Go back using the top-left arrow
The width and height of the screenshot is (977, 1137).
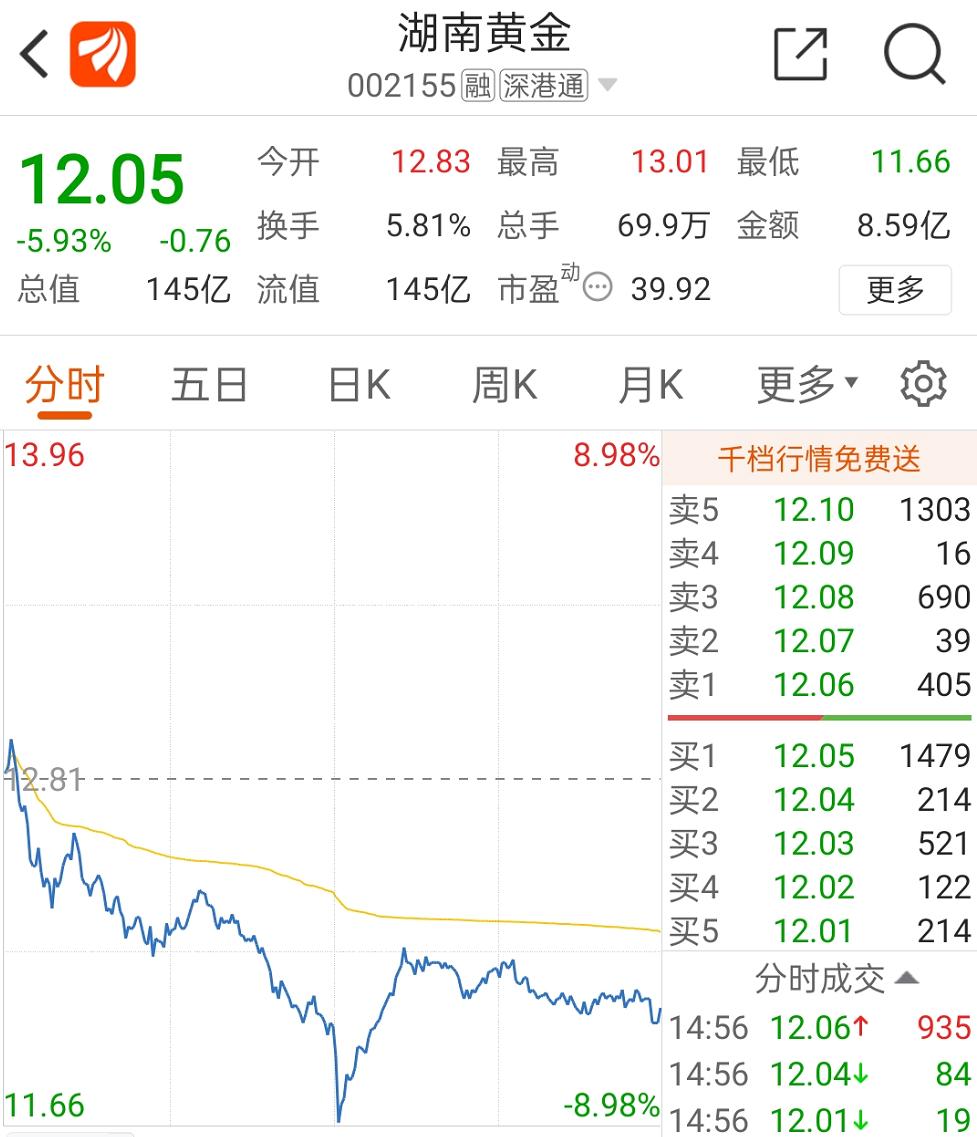[x=35, y=54]
